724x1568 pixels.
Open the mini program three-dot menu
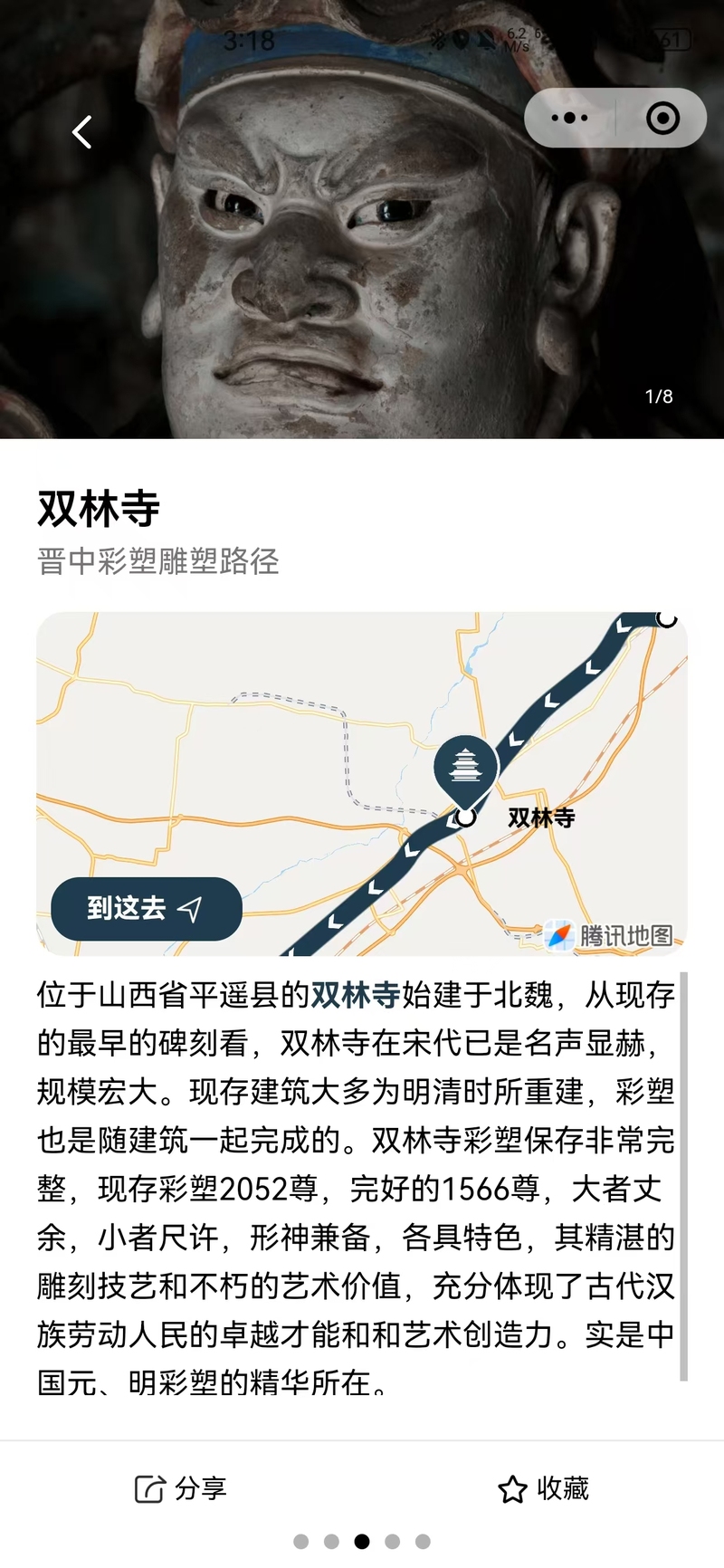pos(569,119)
